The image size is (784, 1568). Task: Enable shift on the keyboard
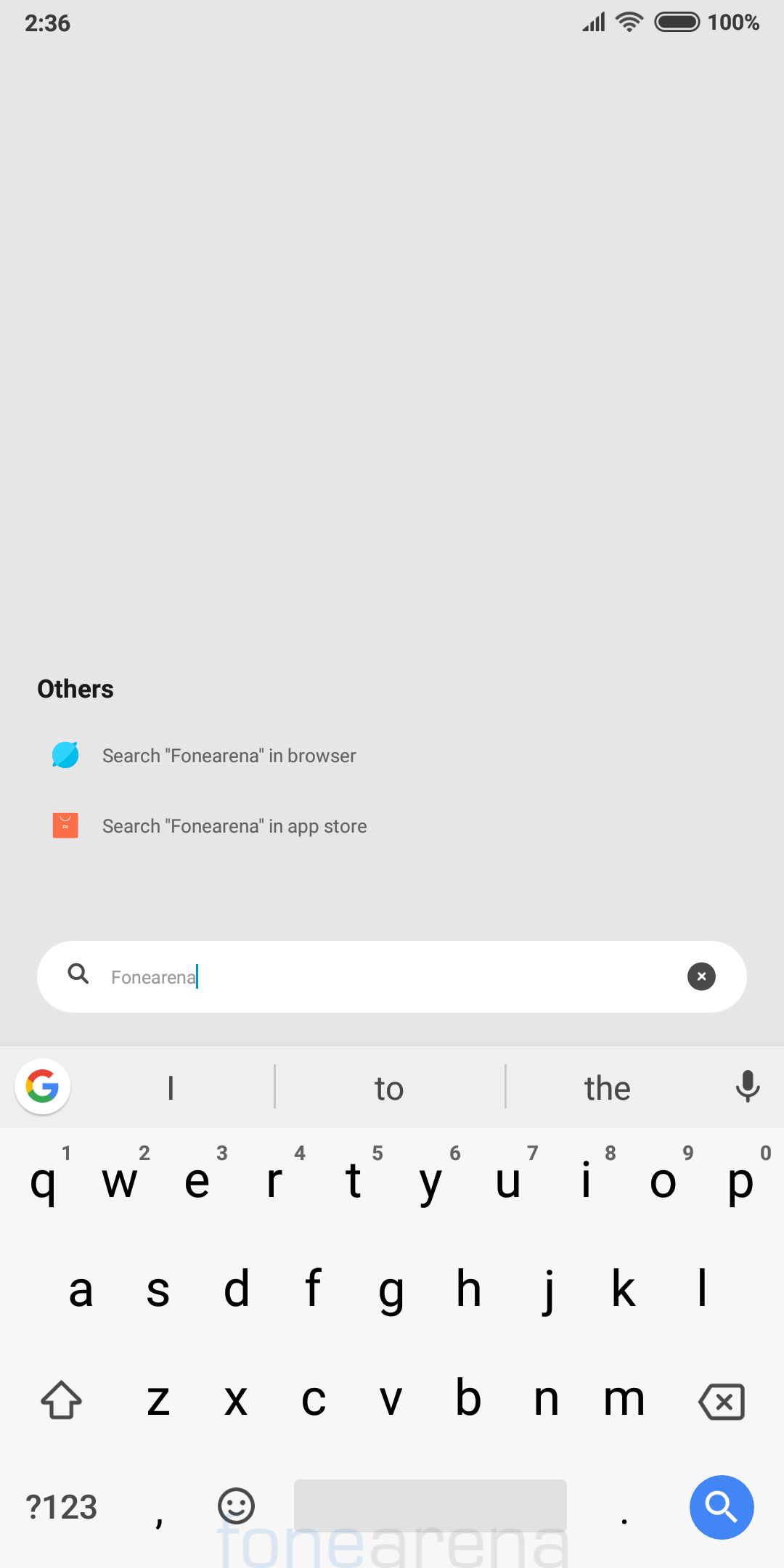pyautogui.click(x=61, y=1400)
